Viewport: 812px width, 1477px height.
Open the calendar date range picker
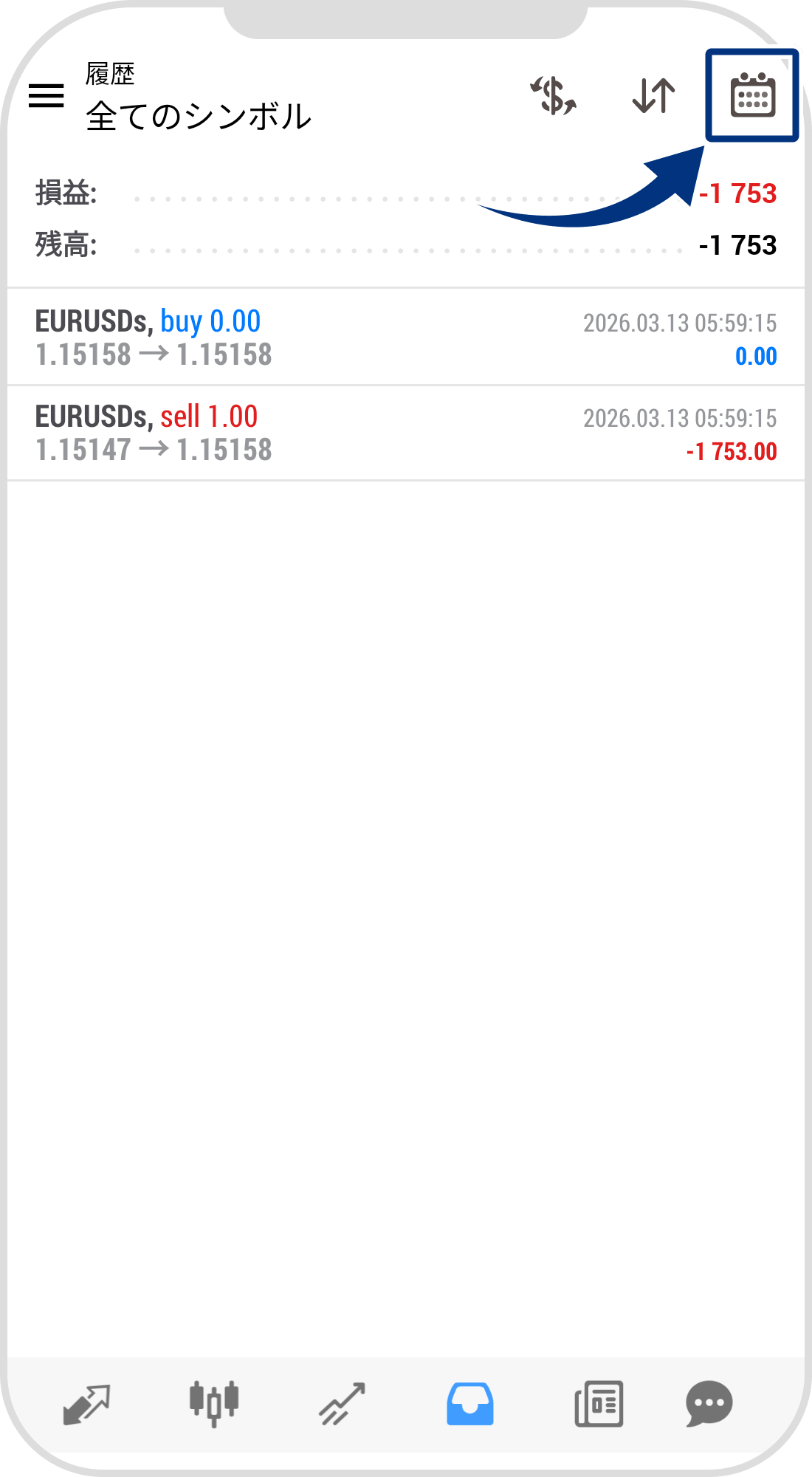pyautogui.click(x=752, y=96)
